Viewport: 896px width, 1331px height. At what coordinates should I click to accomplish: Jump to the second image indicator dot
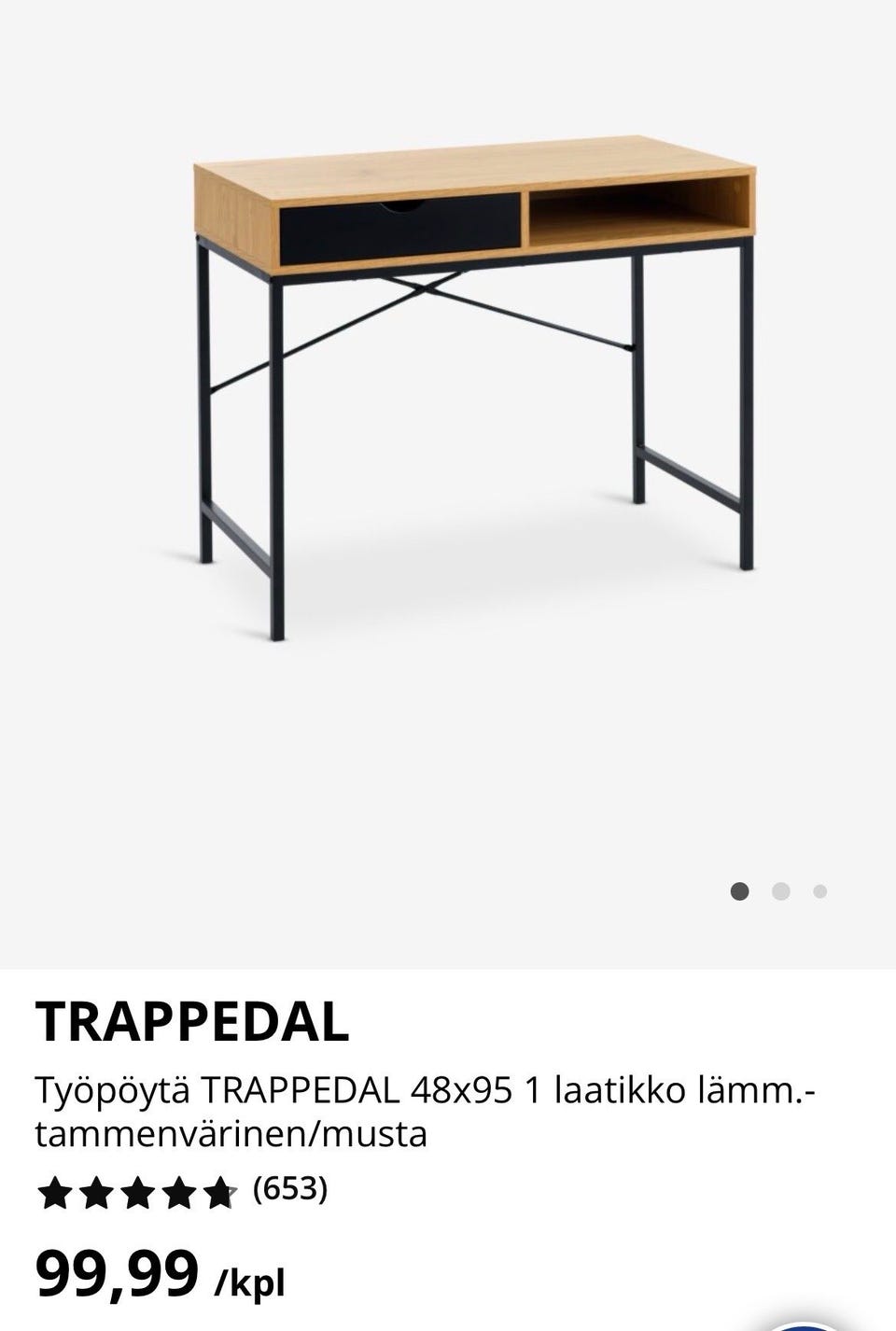(x=781, y=891)
